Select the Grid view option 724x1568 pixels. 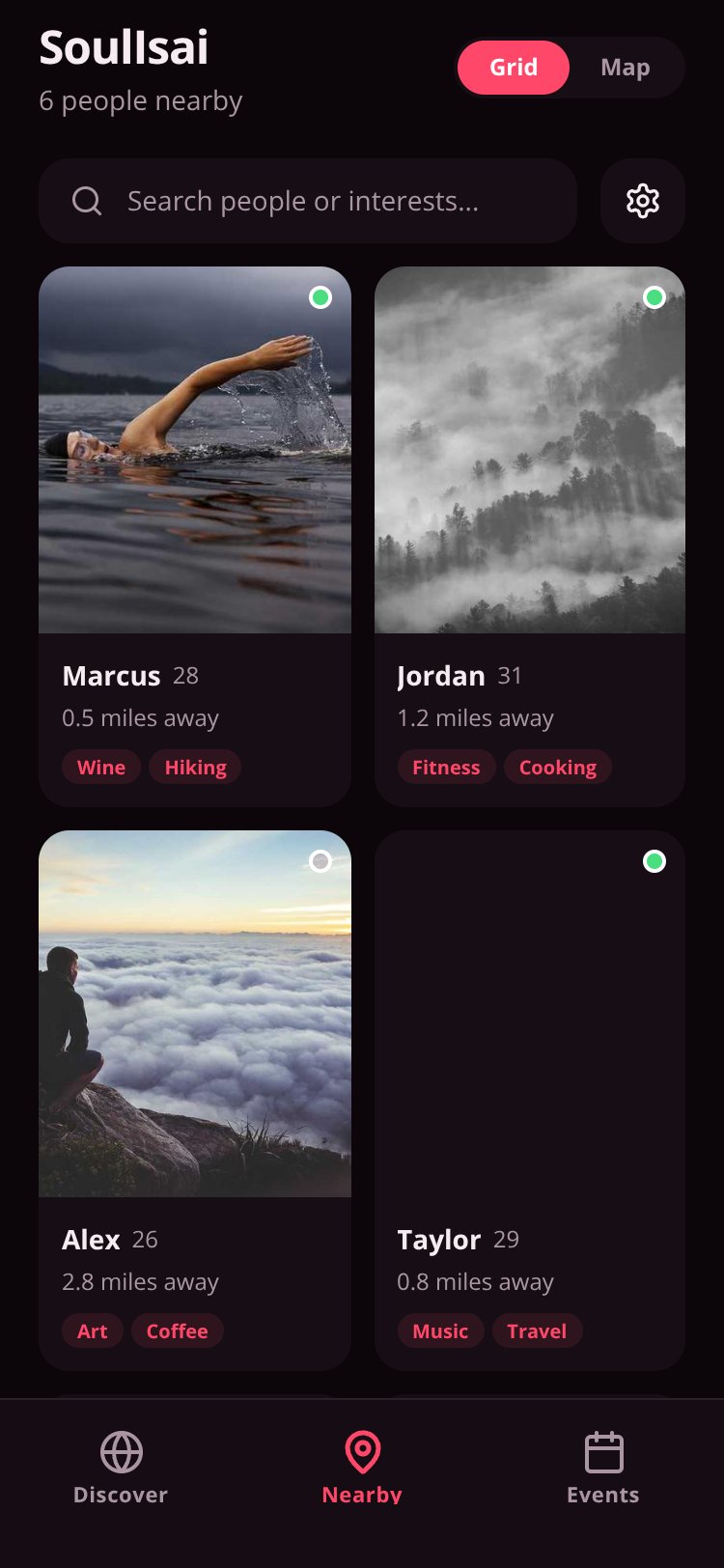coord(514,68)
